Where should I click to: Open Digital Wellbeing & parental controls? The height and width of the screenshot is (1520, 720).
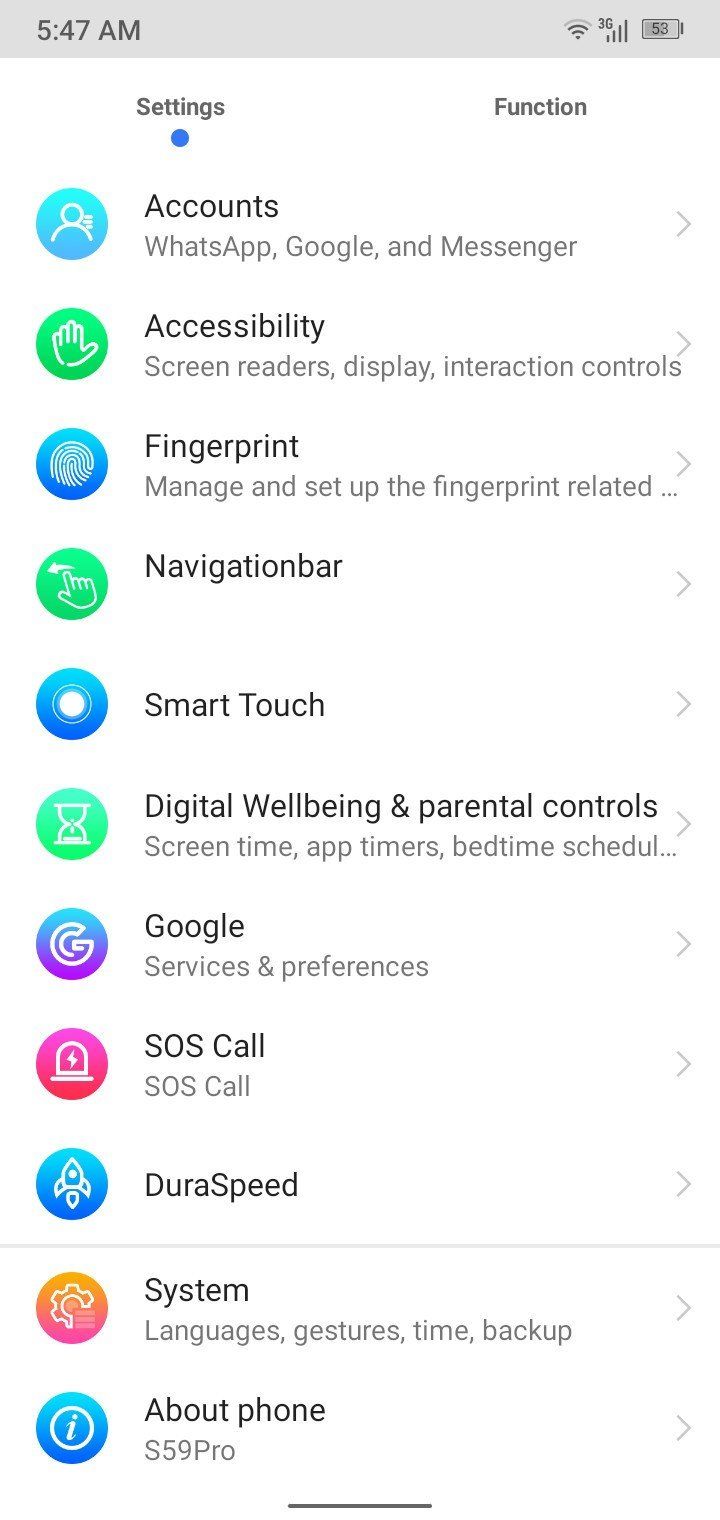coord(360,825)
